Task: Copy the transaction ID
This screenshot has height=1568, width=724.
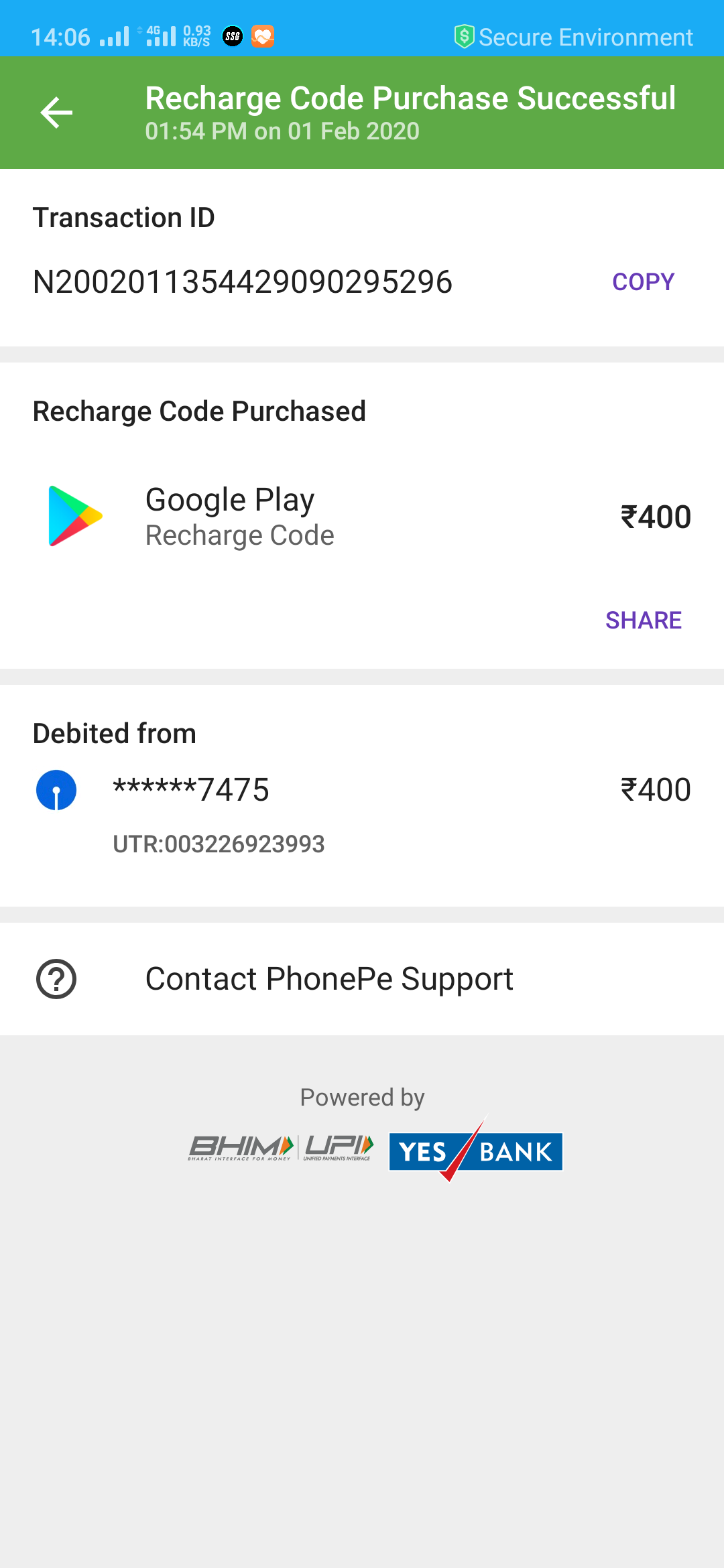Action: pyautogui.click(x=643, y=282)
